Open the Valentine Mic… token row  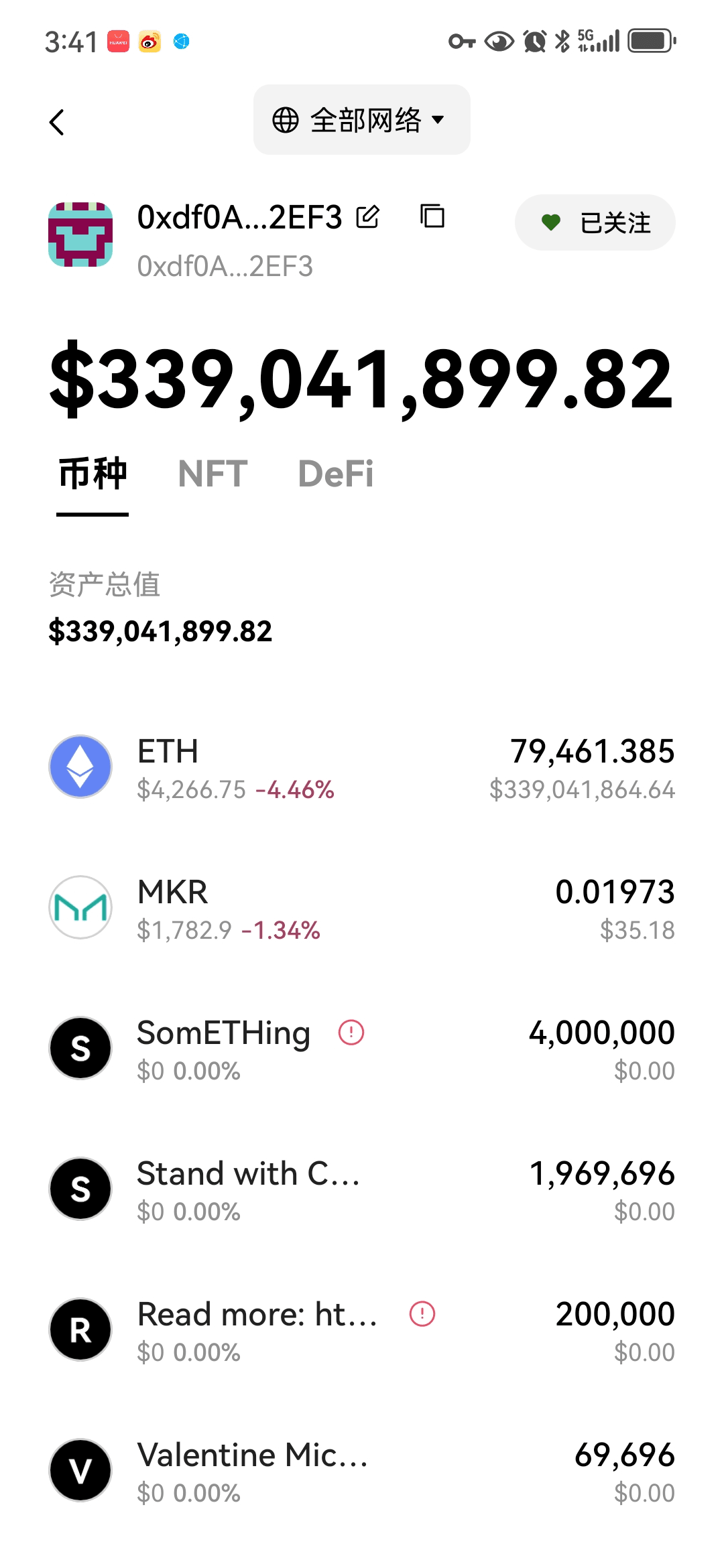click(362, 1472)
